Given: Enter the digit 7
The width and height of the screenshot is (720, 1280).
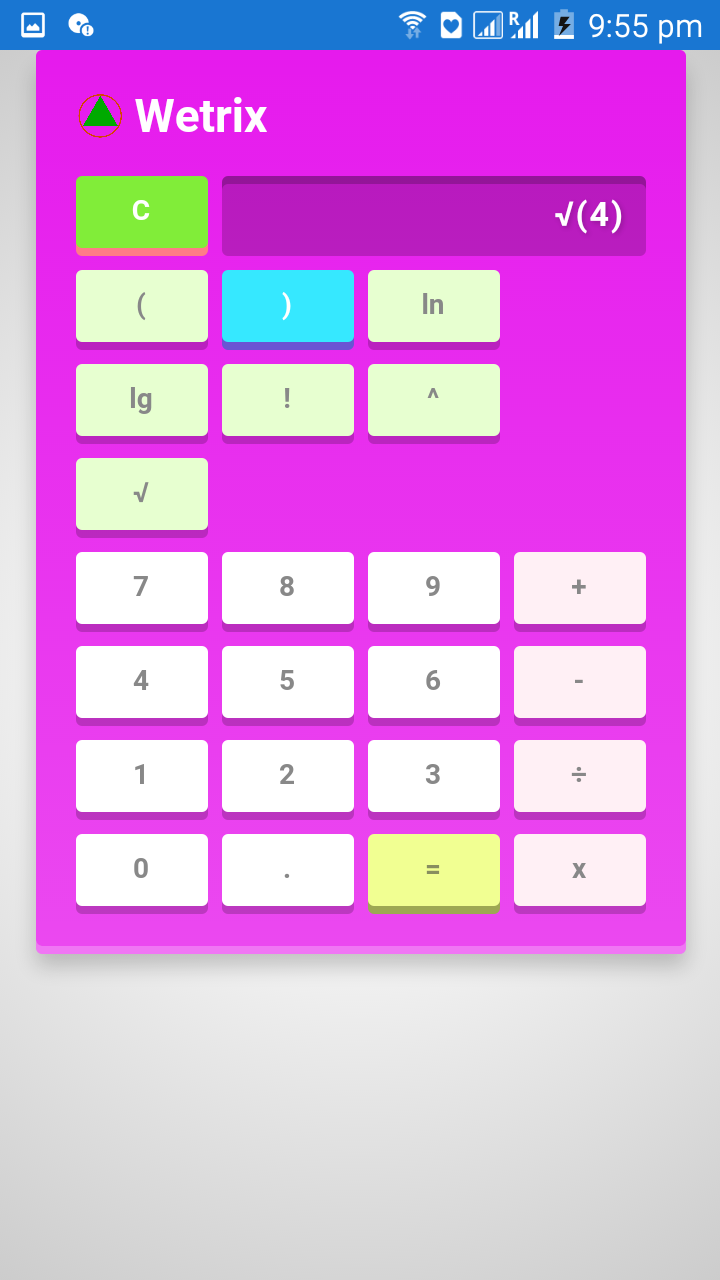Looking at the screenshot, I should [x=141, y=587].
